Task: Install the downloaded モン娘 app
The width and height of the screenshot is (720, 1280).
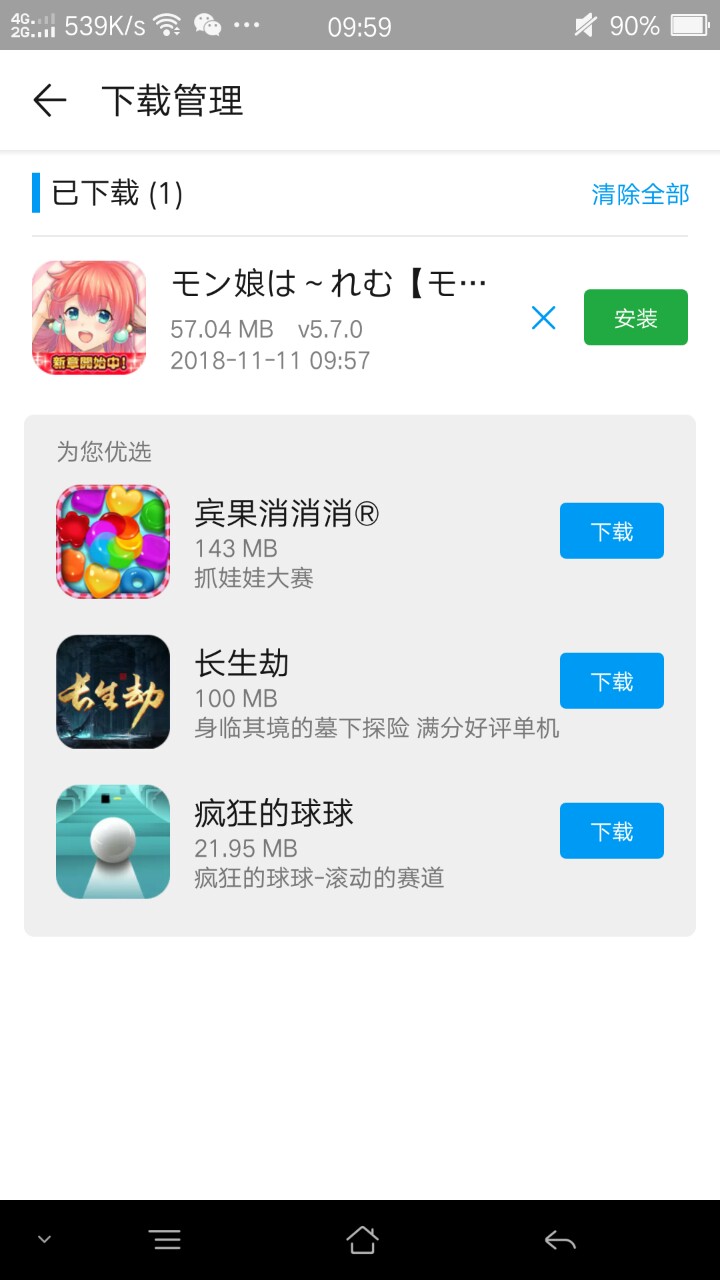Action: coord(635,318)
